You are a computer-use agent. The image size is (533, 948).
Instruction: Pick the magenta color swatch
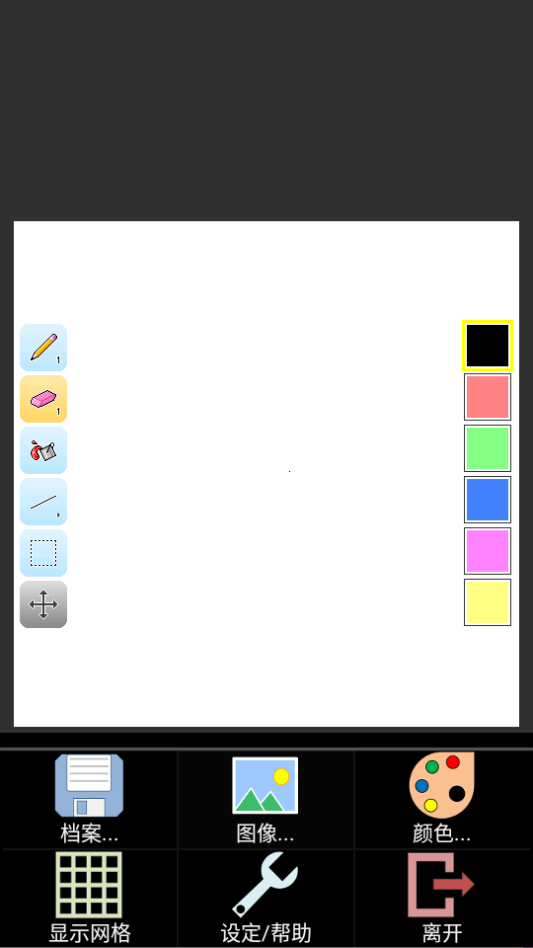pyautogui.click(x=488, y=551)
